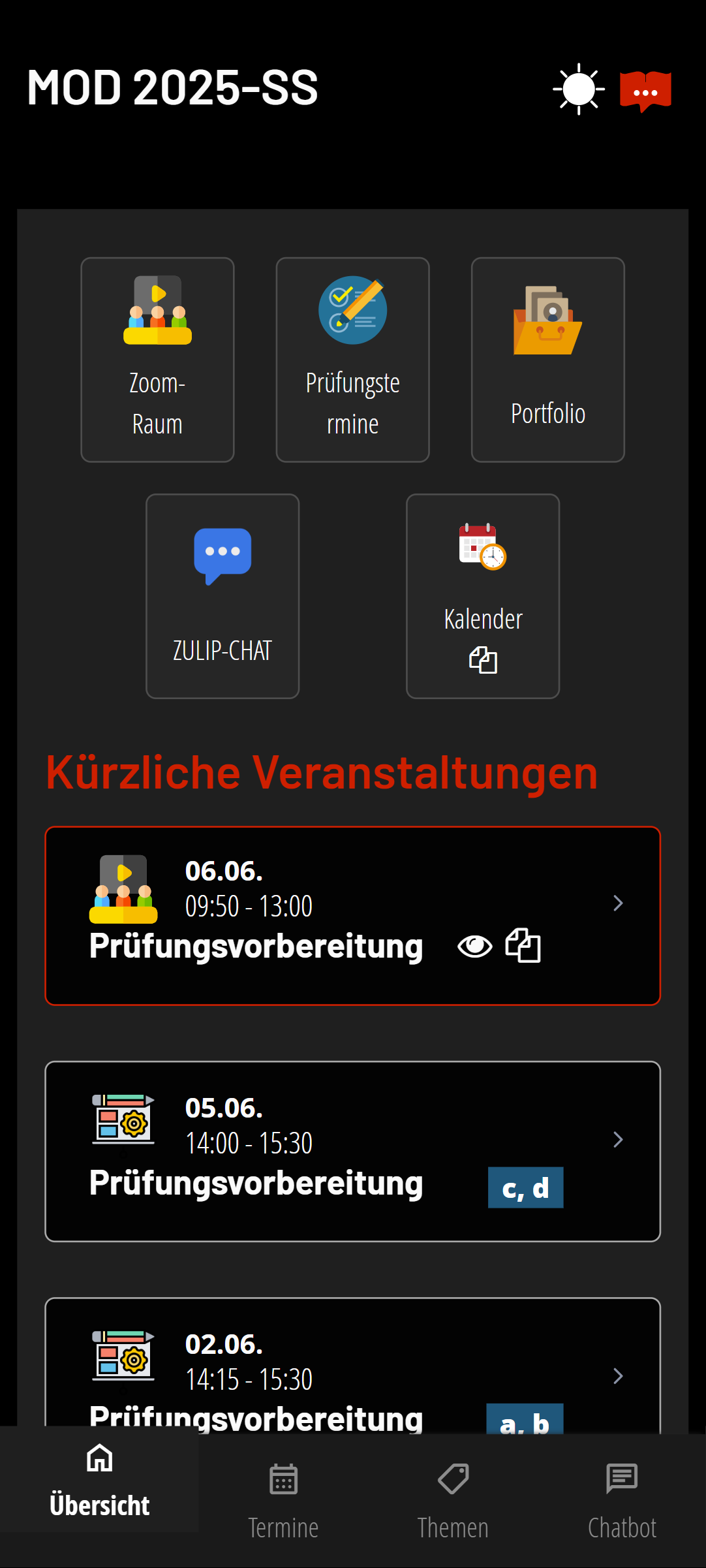Viewport: 706px width, 1568px height.
Task: Copy the 06.06. event via the copy icon
Action: coord(523,945)
